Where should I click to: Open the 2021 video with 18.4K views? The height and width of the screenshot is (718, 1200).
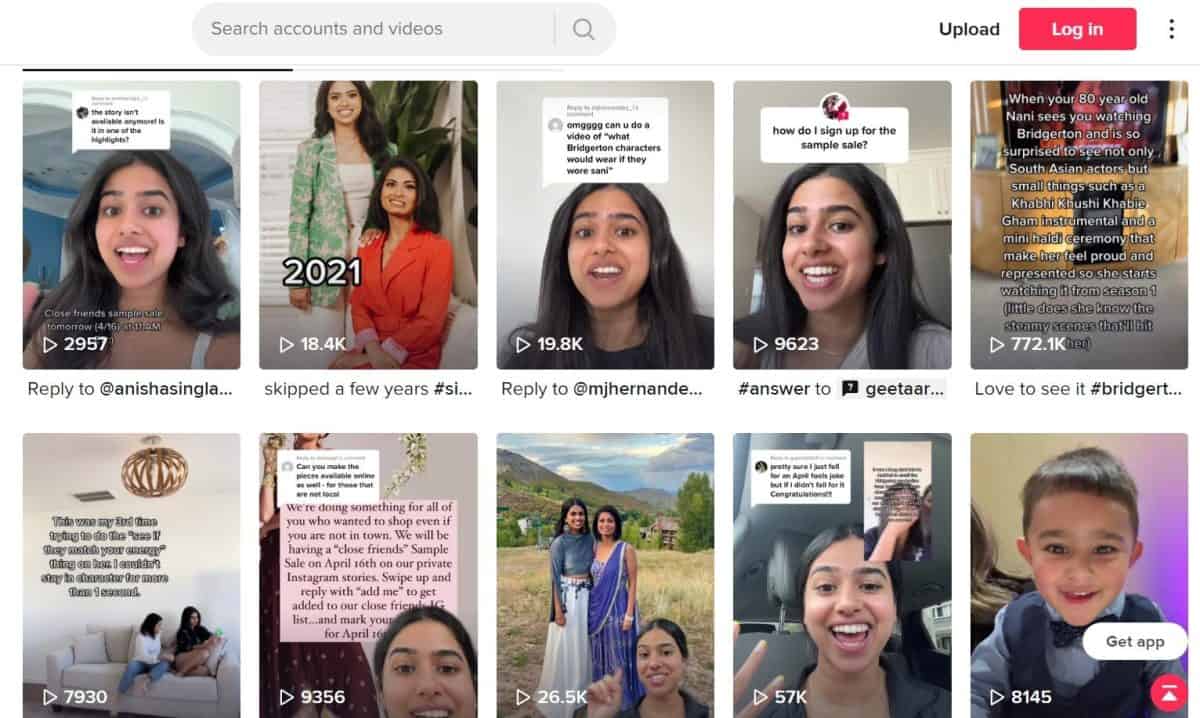(x=368, y=225)
